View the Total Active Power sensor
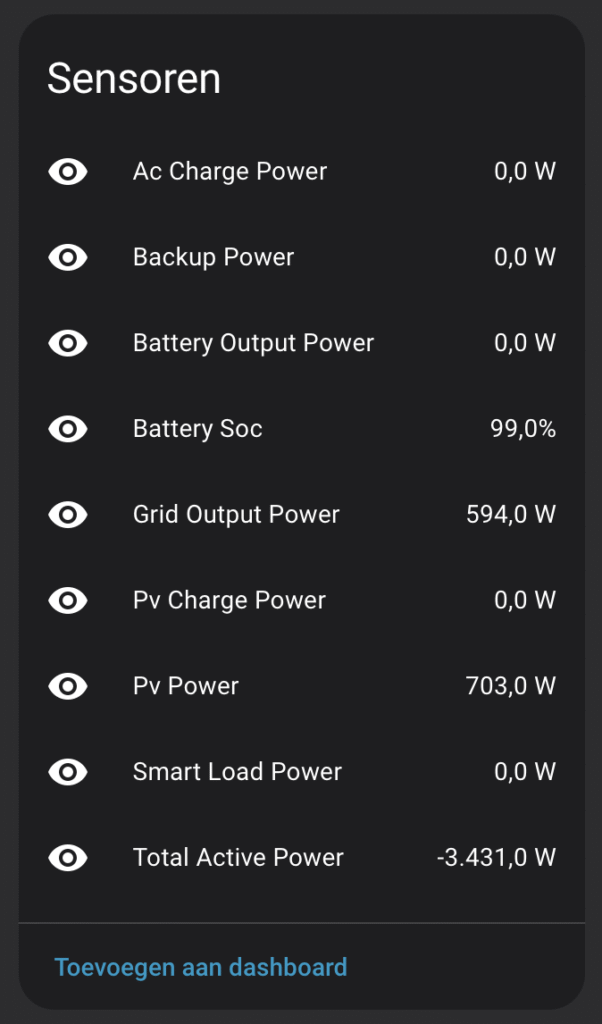The height and width of the screenshot is (1024, 602). coord(238,858)
